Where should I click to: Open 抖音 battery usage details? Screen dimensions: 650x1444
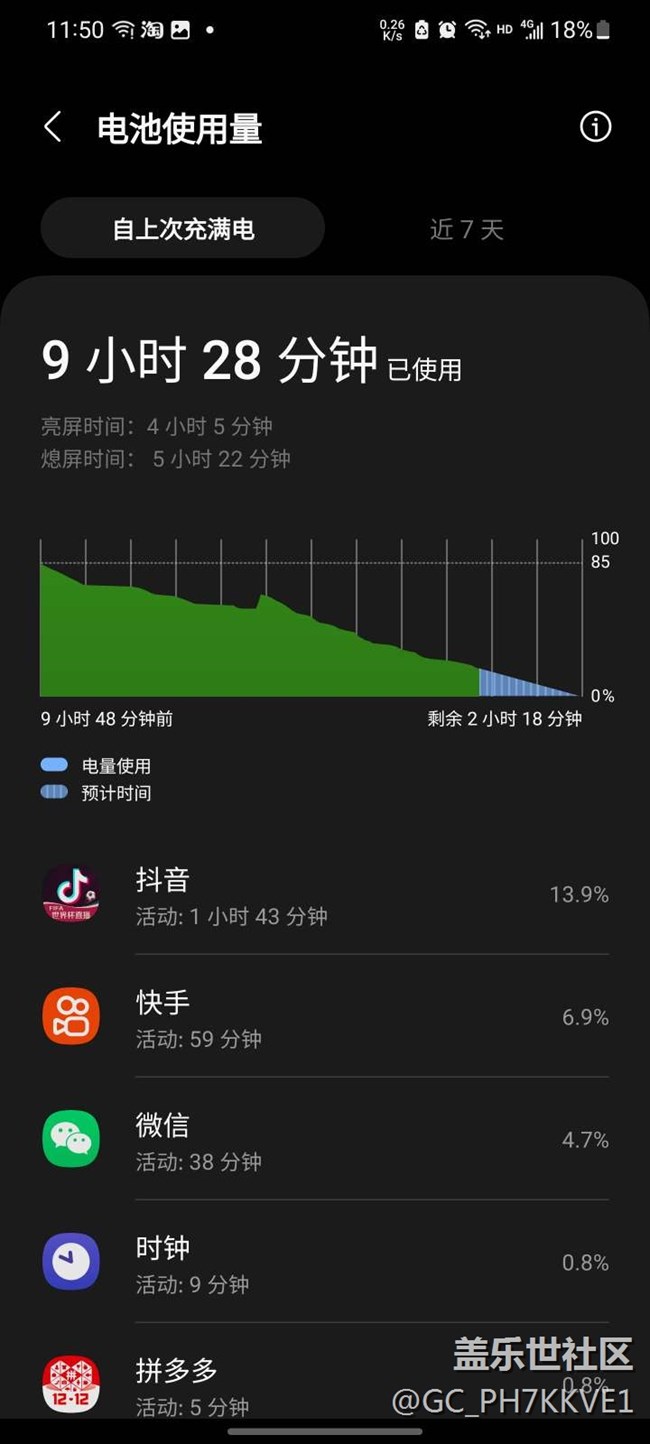(325, 895)
